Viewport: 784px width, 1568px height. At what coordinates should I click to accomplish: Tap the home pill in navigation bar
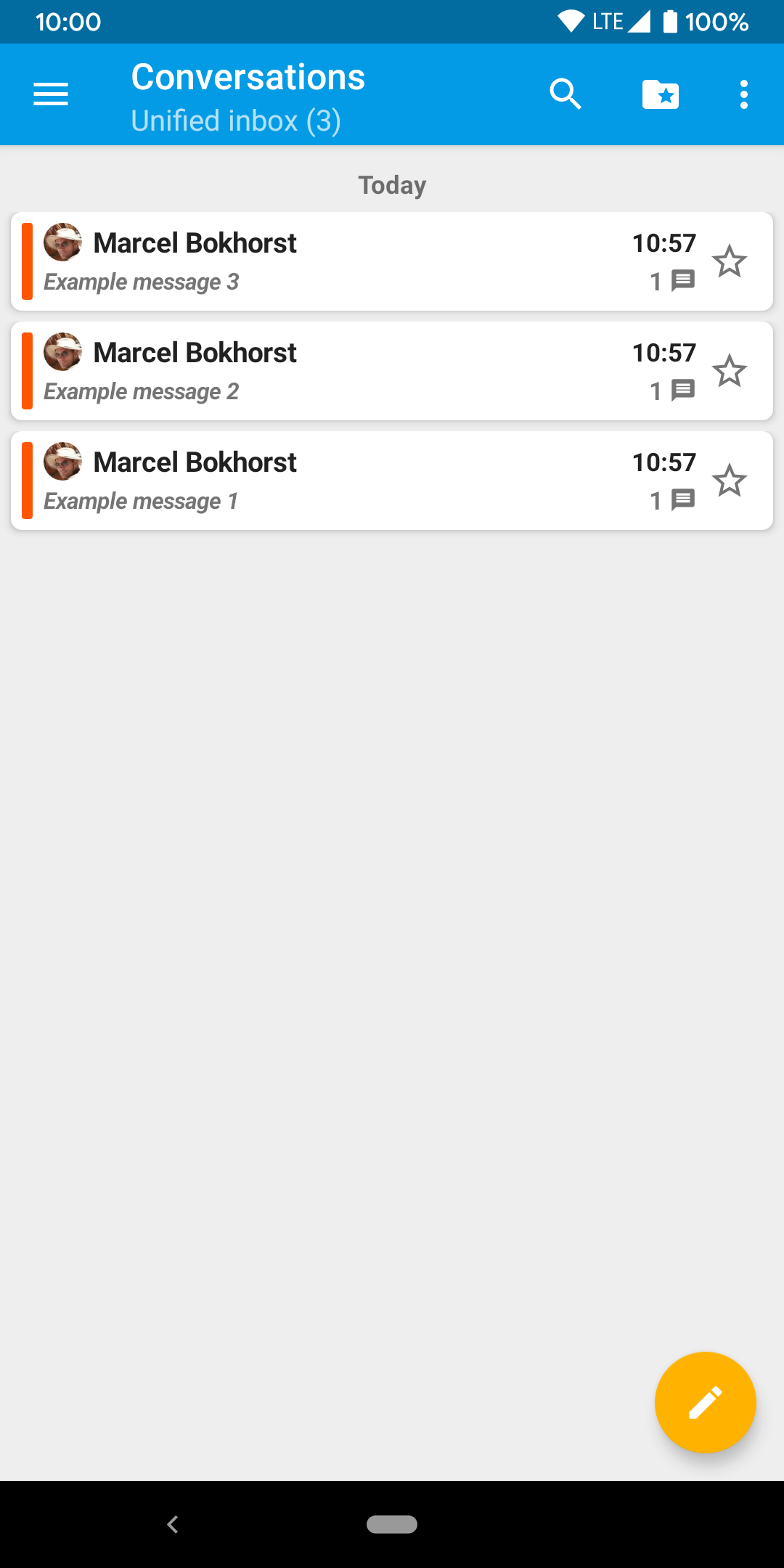[x=392, y=1524]
